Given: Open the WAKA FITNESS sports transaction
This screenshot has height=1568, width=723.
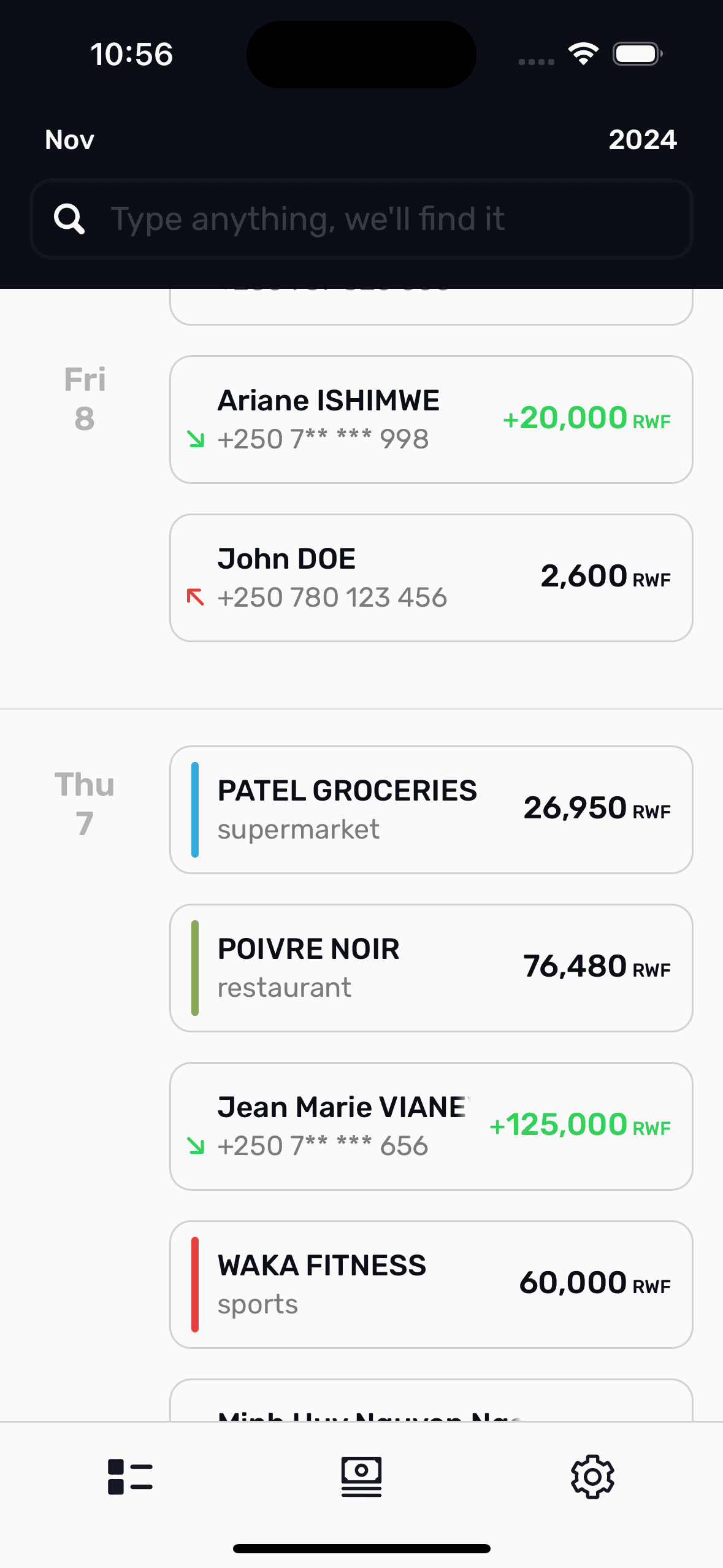Looking at the screenshot, I should pos(431,1285).
